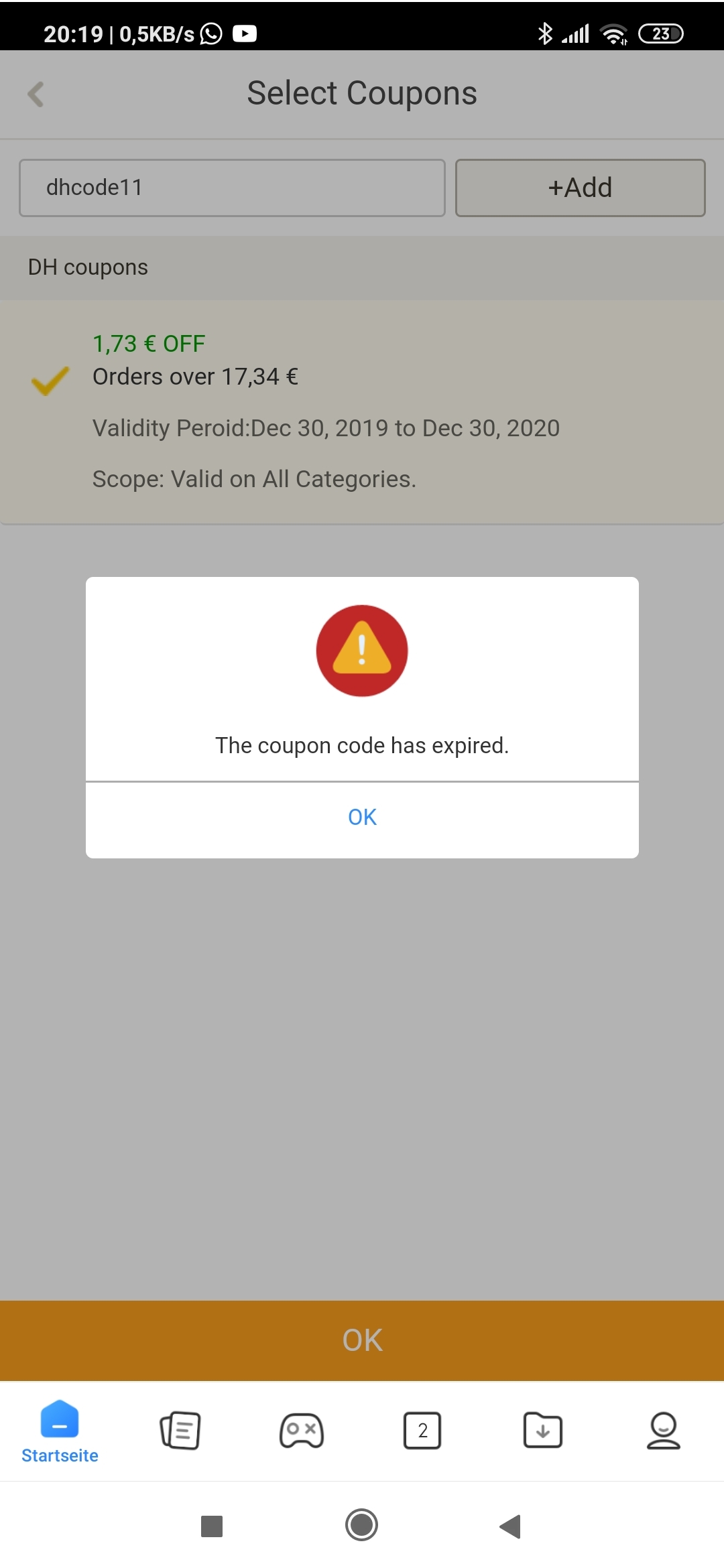Screen dimensions: 724x1568
Task: Confirm selection with the orange OK bar
Action: tap(362, 1340)
